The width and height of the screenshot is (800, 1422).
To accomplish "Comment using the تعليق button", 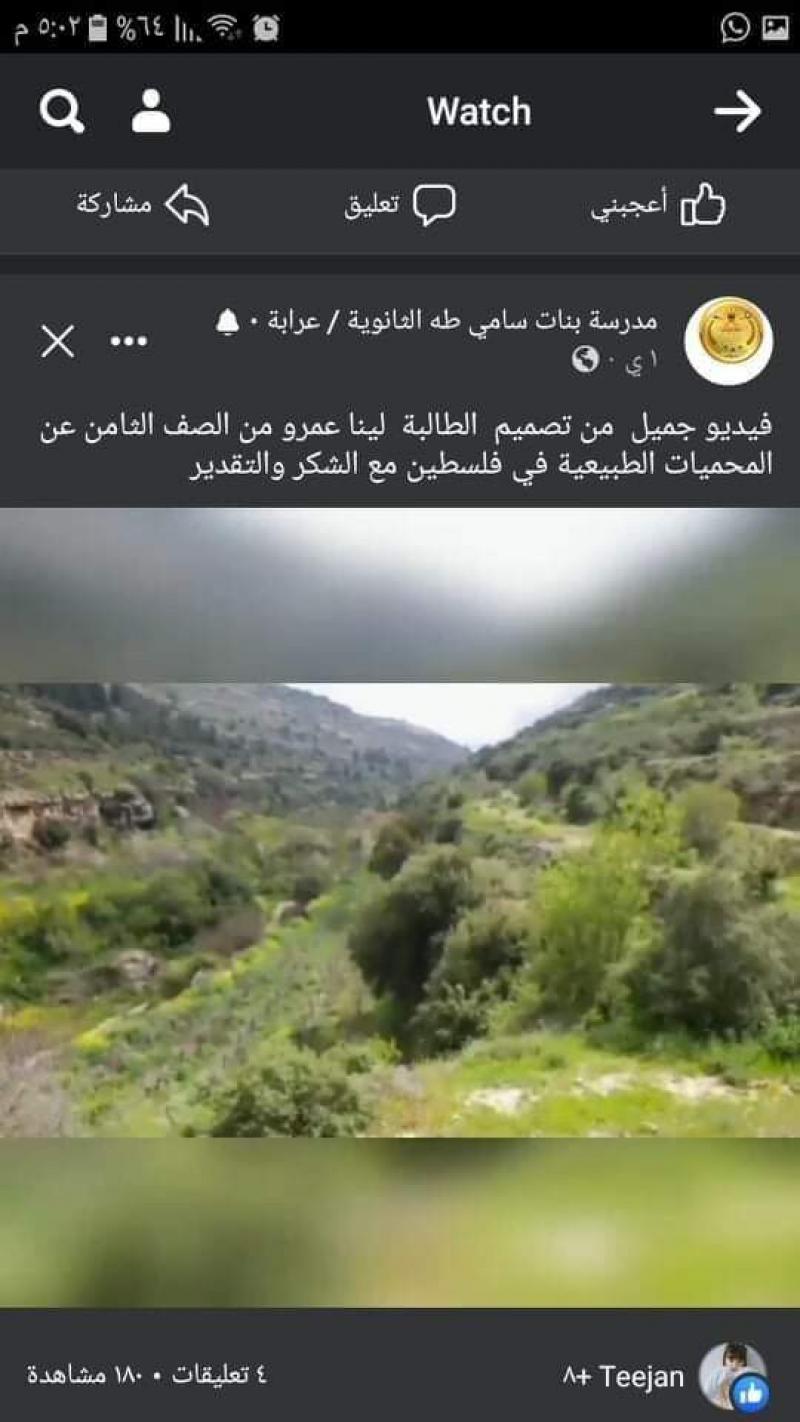I will point(400,205).
